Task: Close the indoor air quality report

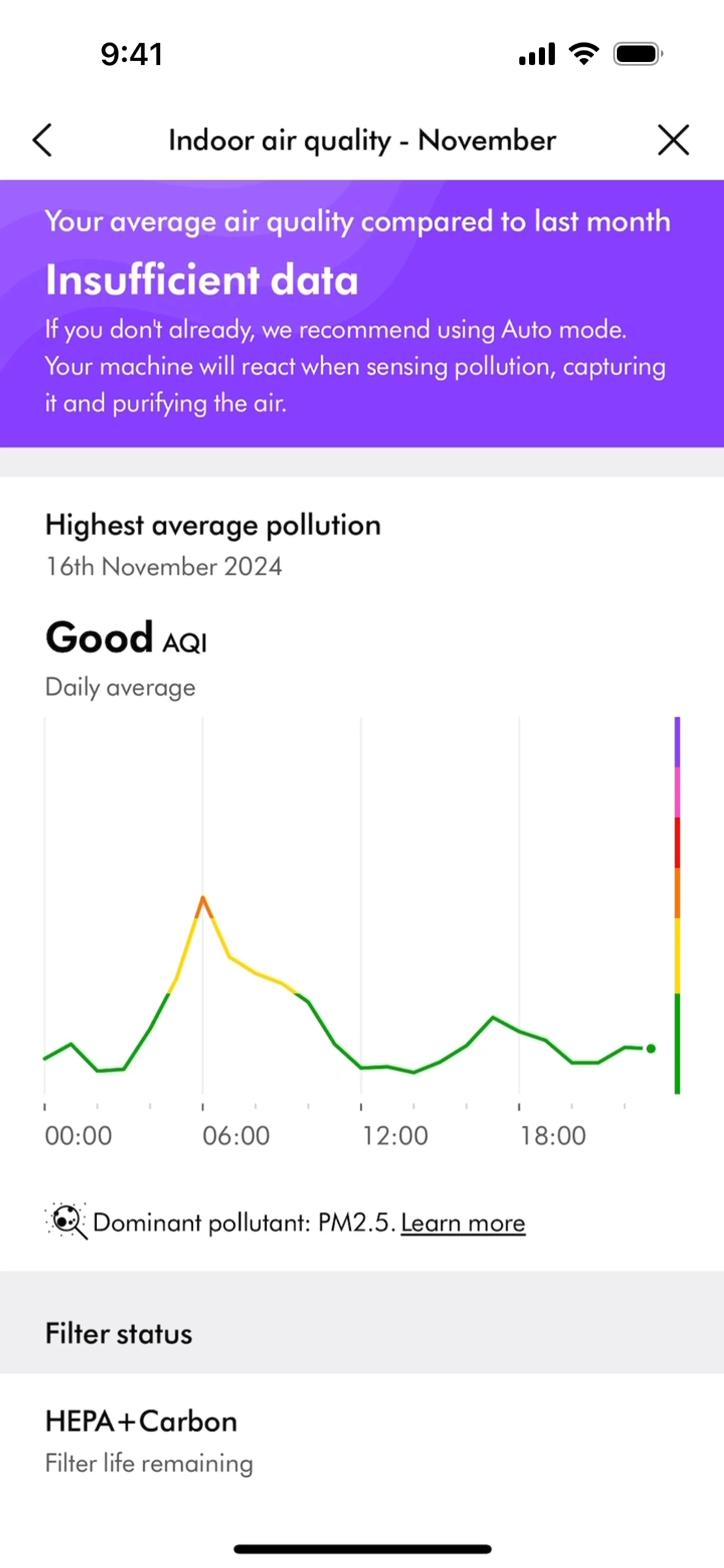Action: click(673, 141)
